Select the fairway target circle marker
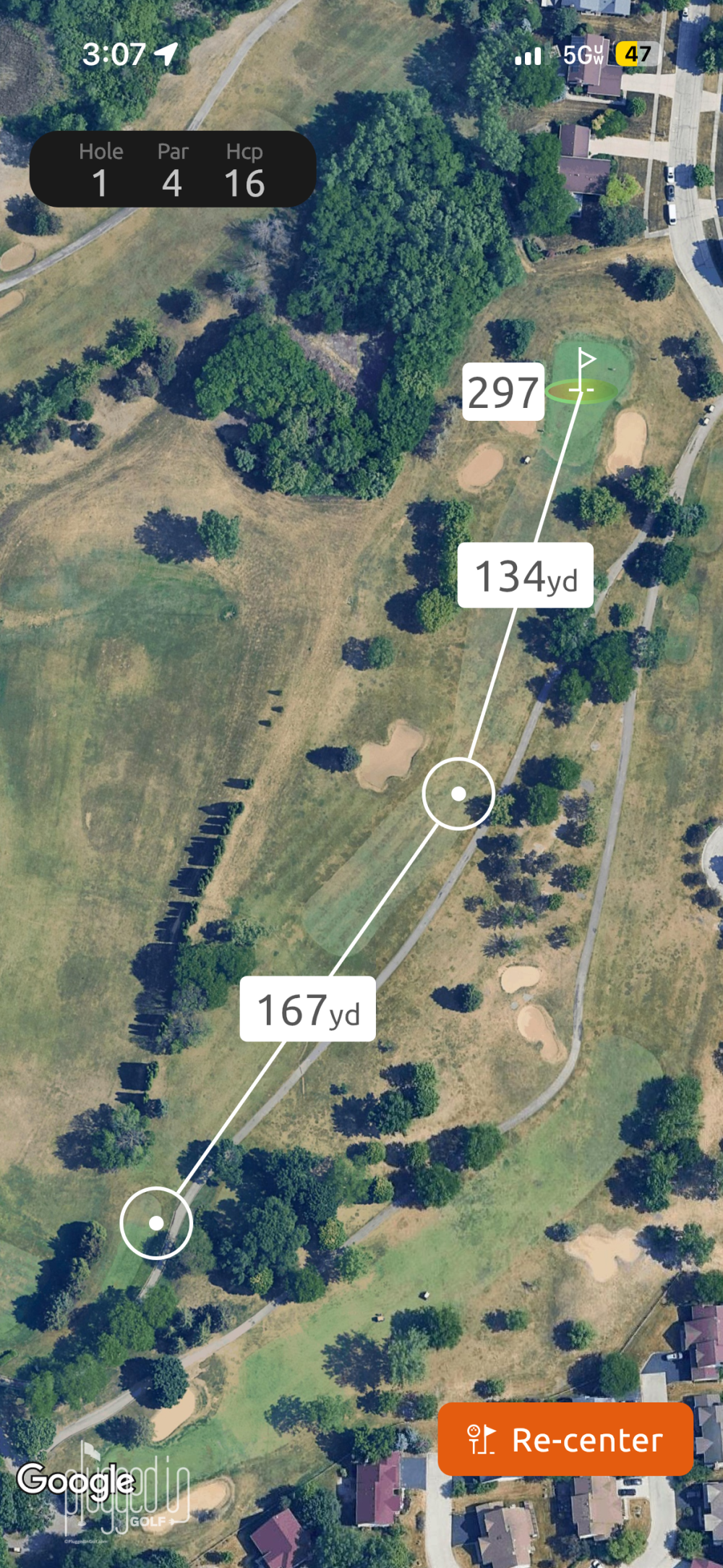 click(x=458, y=793)
